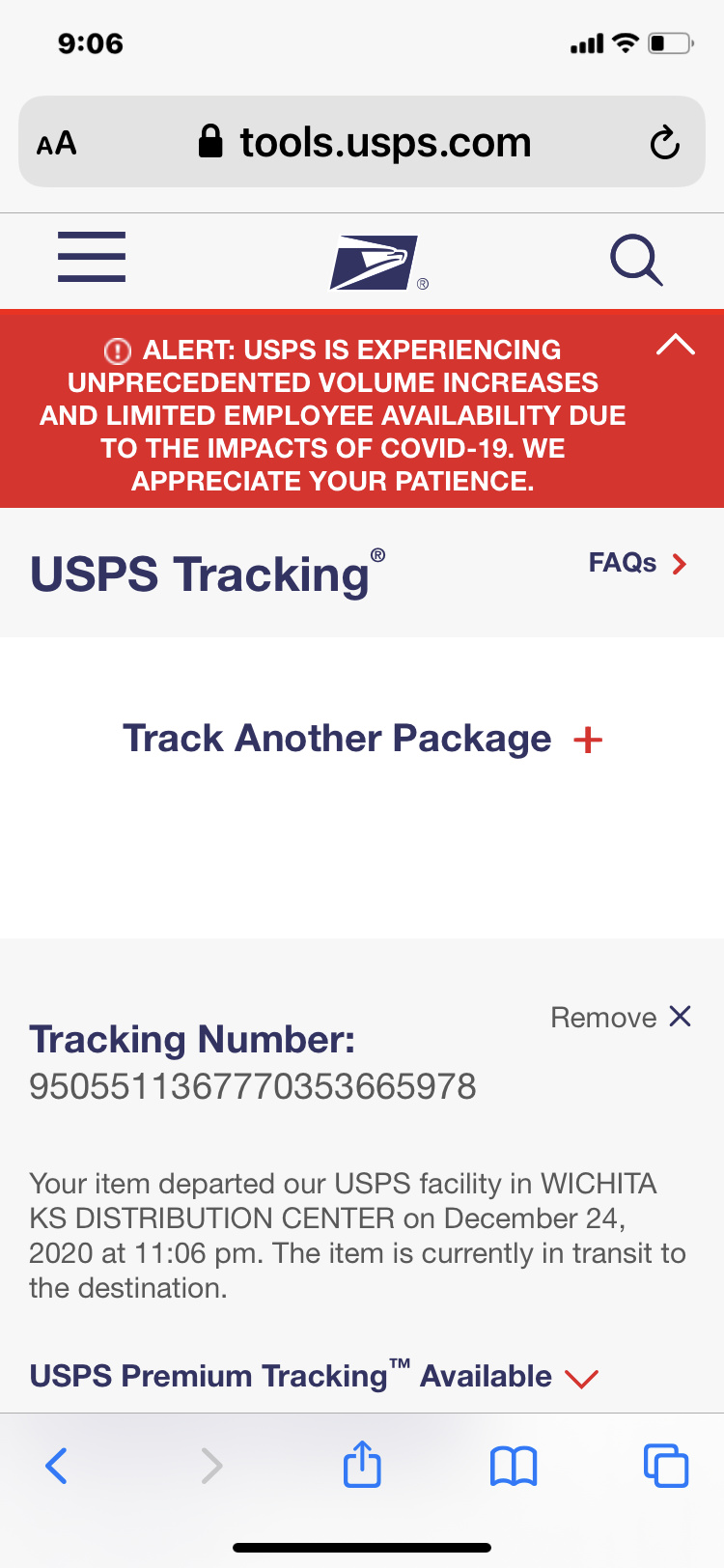Open the hamburger menu
This screenshot has height=1568, width=724.
pyautogui.click(x=92, y=257)
